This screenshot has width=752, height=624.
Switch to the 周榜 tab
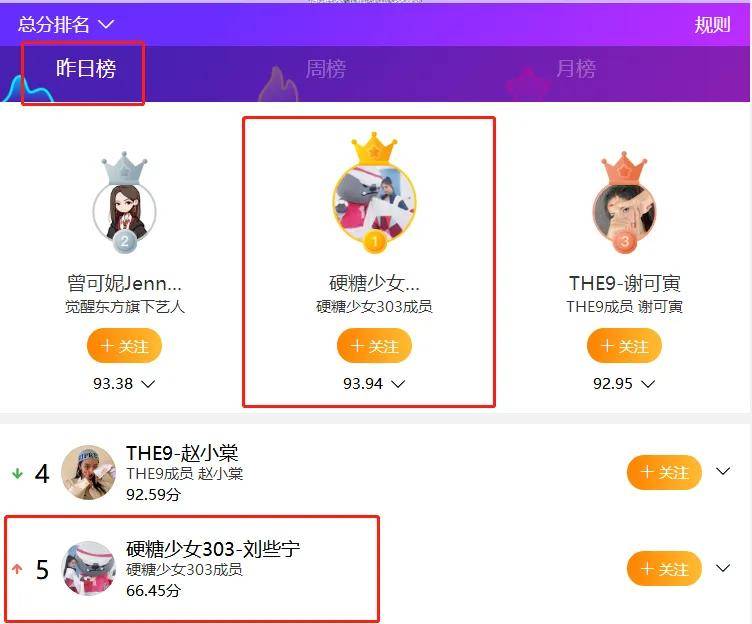click(325, 69)
